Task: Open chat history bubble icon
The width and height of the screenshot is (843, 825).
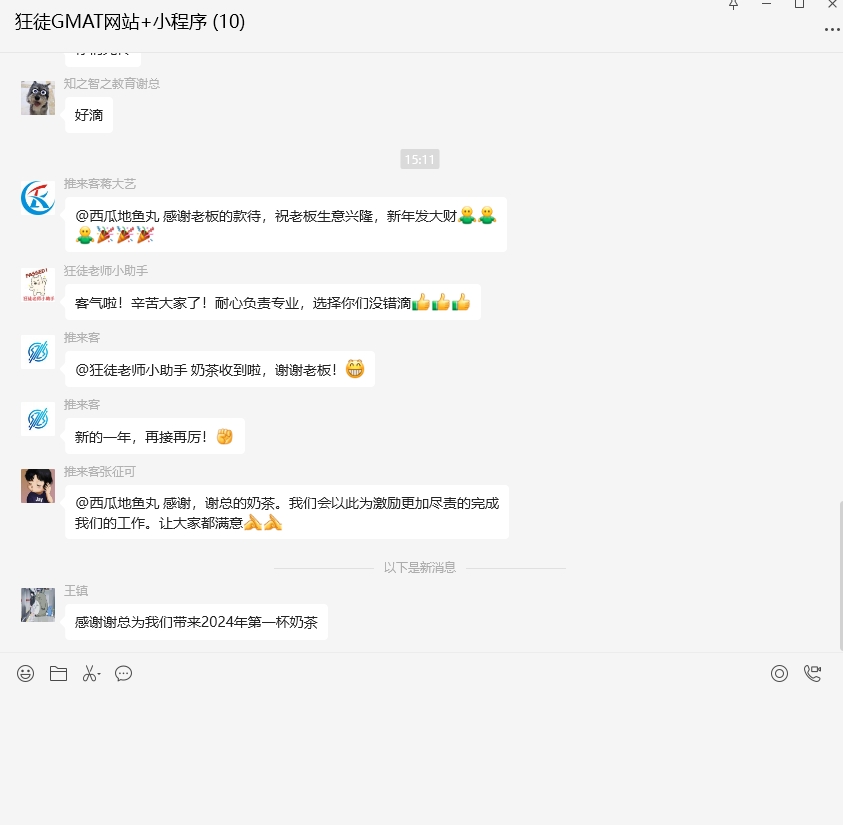Action: (x=124, y=674)
